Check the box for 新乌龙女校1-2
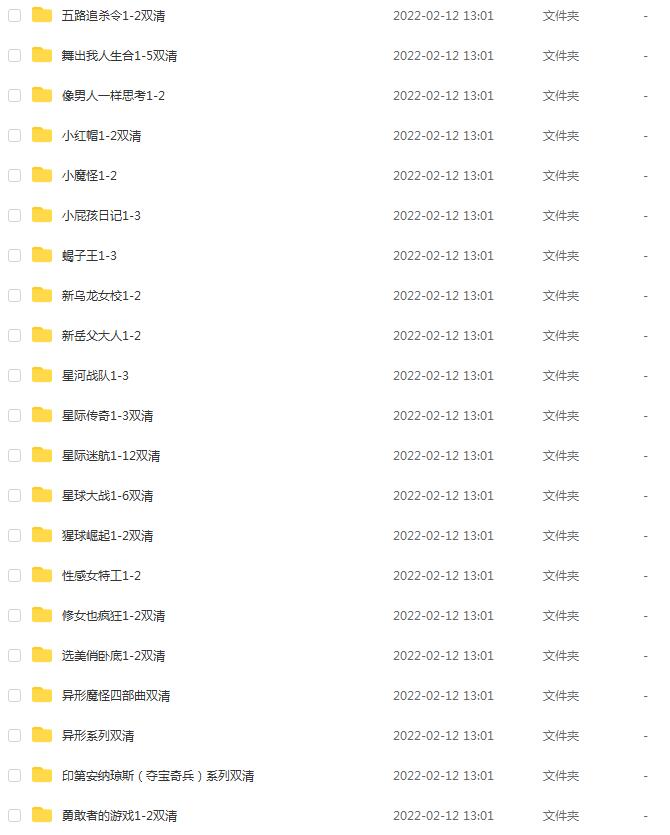 click(14, 296)
